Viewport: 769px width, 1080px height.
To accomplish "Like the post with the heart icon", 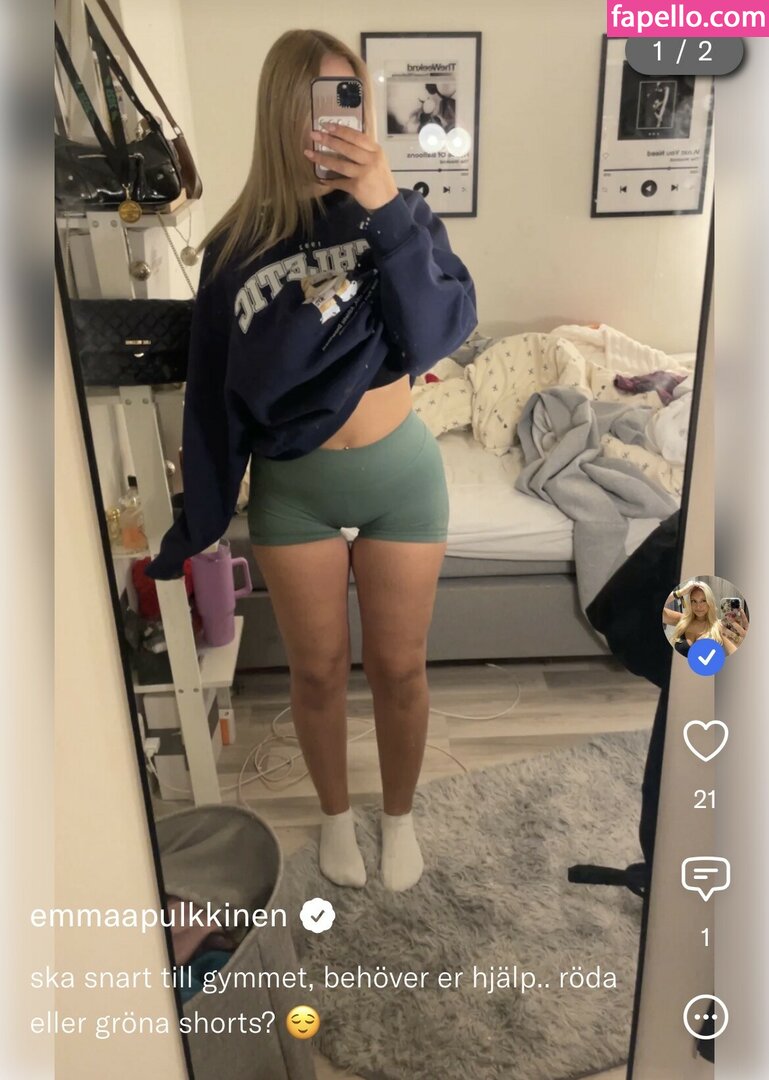I will click(x=705, y=741).
